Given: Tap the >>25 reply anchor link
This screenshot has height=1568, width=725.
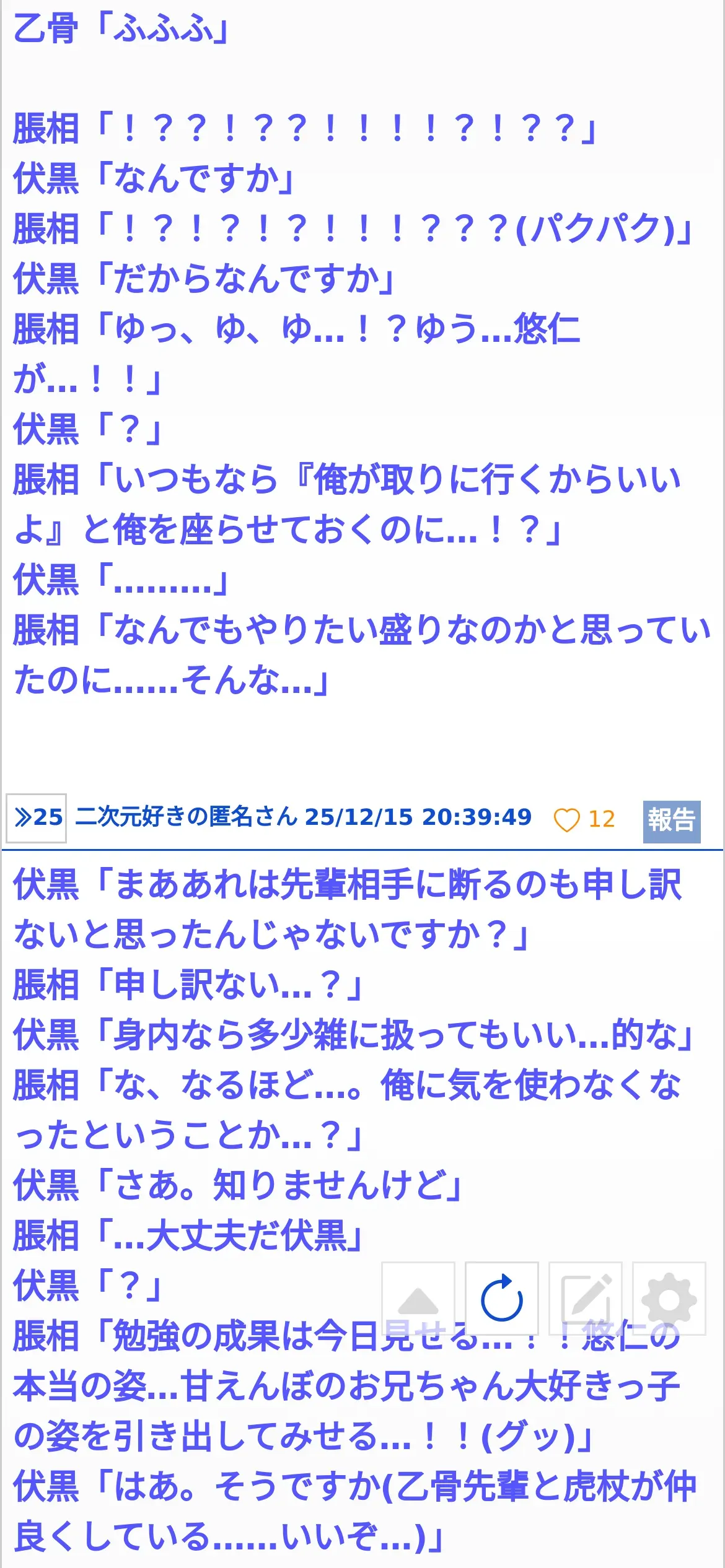Looking at the screenshot, I should click(x=37, y=817).
